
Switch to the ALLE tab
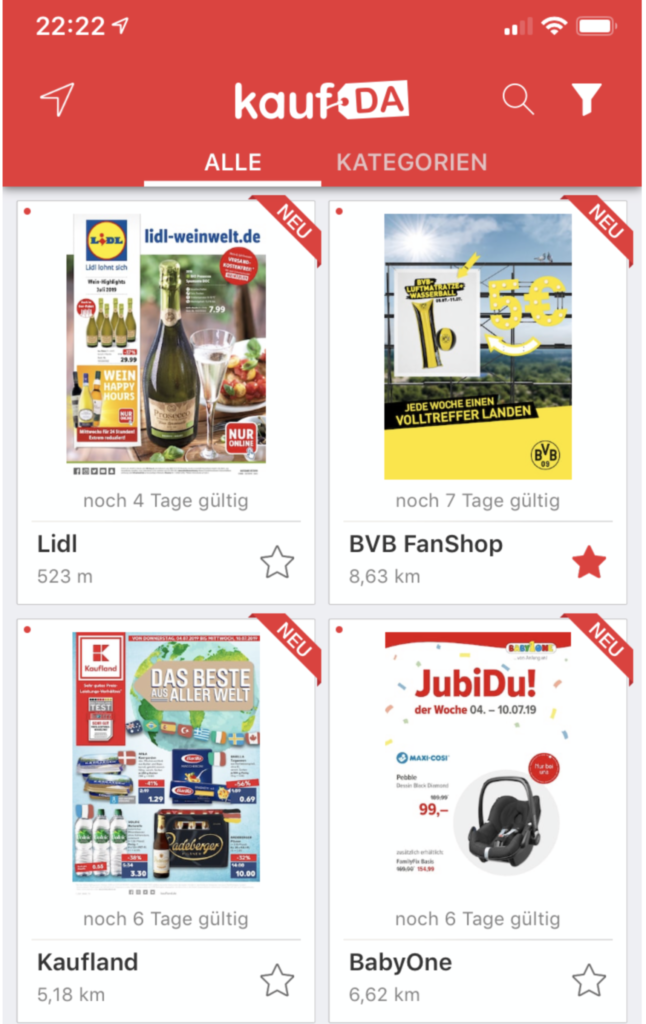pyautogui.click(x=233, y=162)
